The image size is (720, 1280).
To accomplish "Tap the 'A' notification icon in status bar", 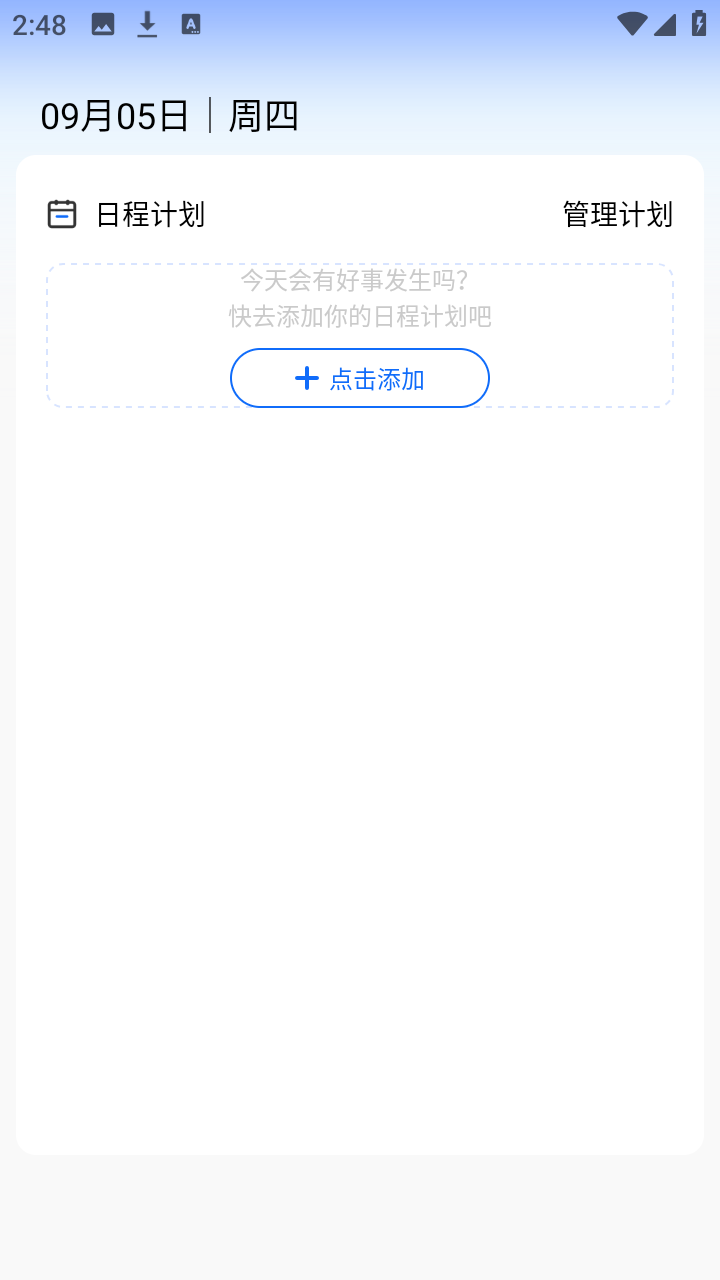I will 189,24.
